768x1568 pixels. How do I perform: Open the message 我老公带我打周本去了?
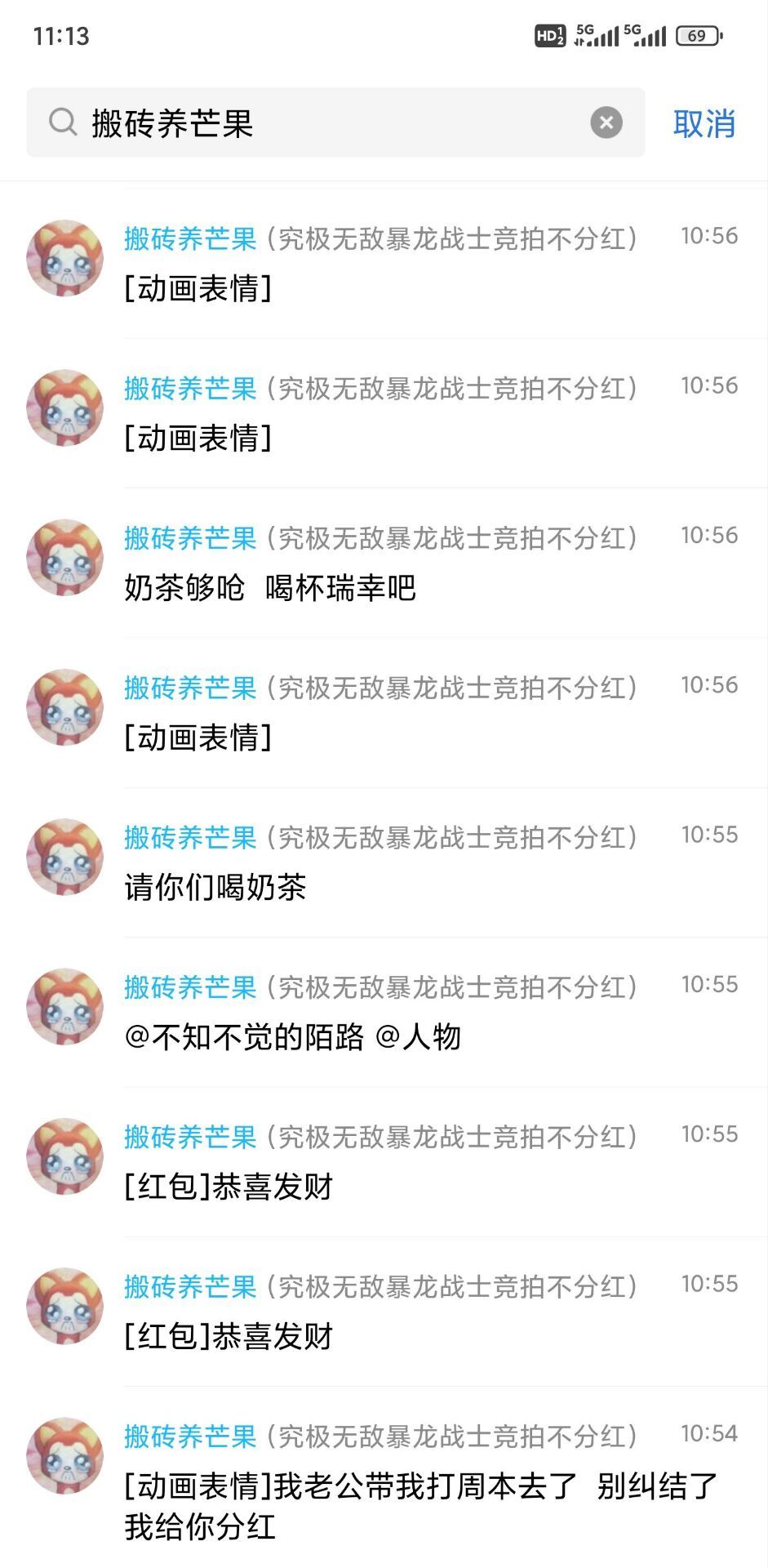pos(384,1482)
